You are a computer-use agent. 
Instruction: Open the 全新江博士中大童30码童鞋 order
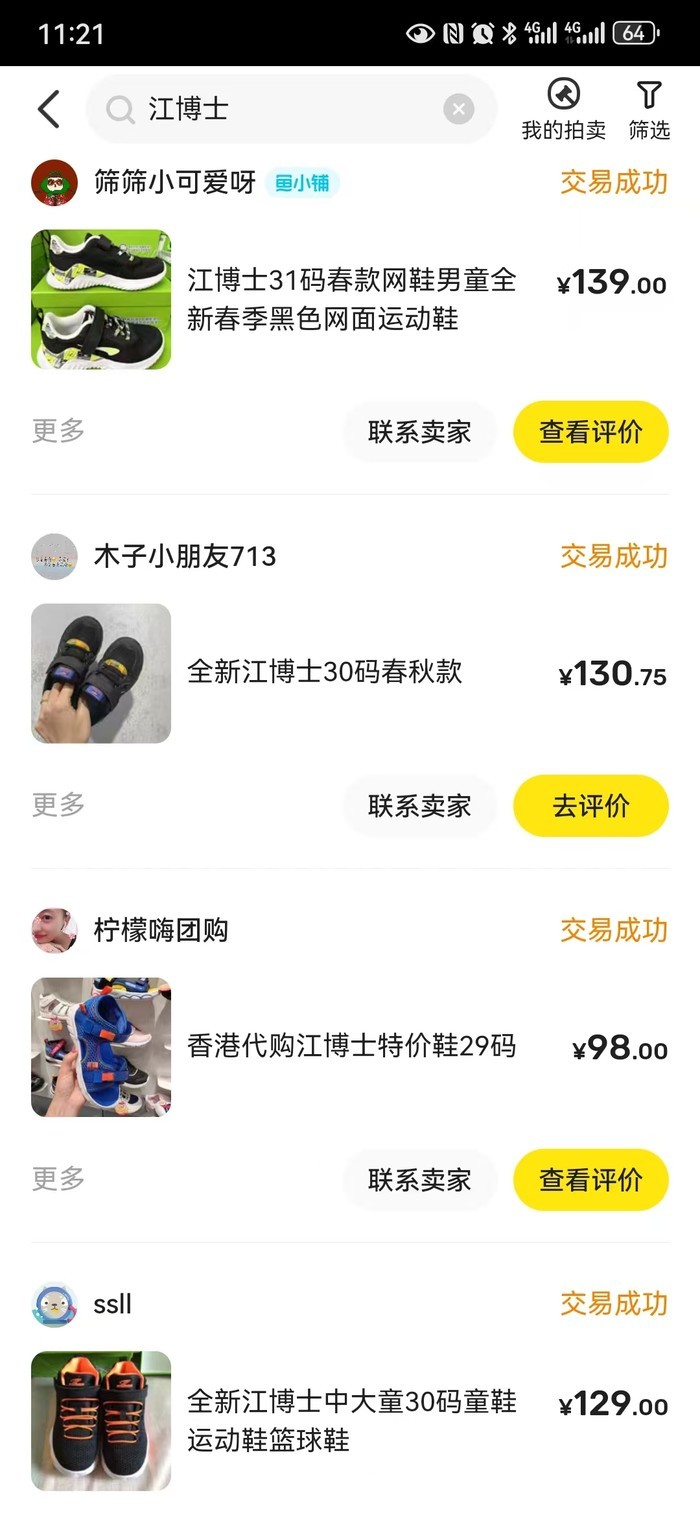(351, 1420)
